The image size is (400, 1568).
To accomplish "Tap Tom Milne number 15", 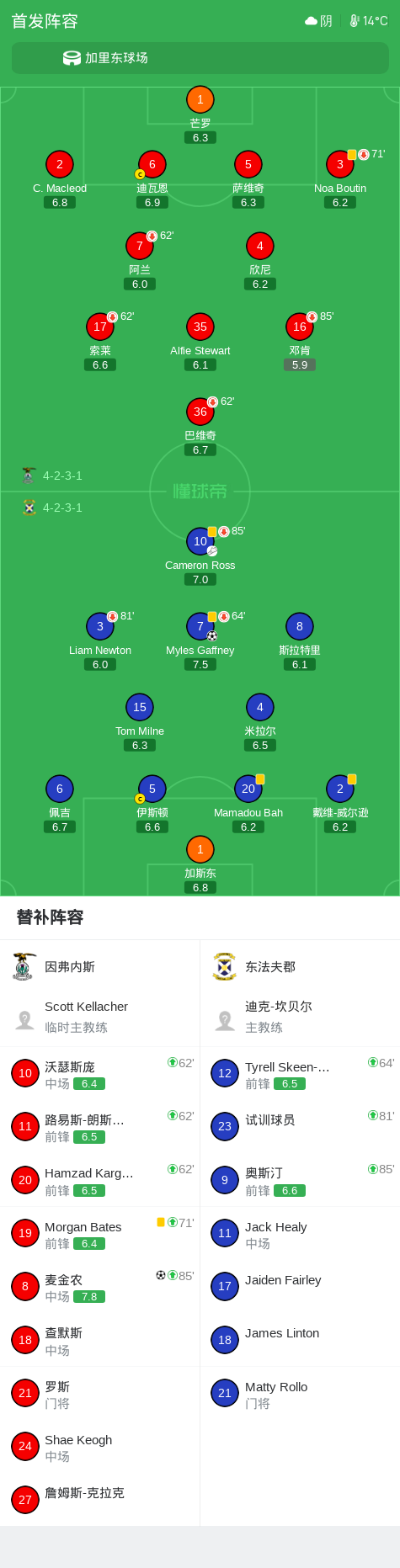I will 140,722.
